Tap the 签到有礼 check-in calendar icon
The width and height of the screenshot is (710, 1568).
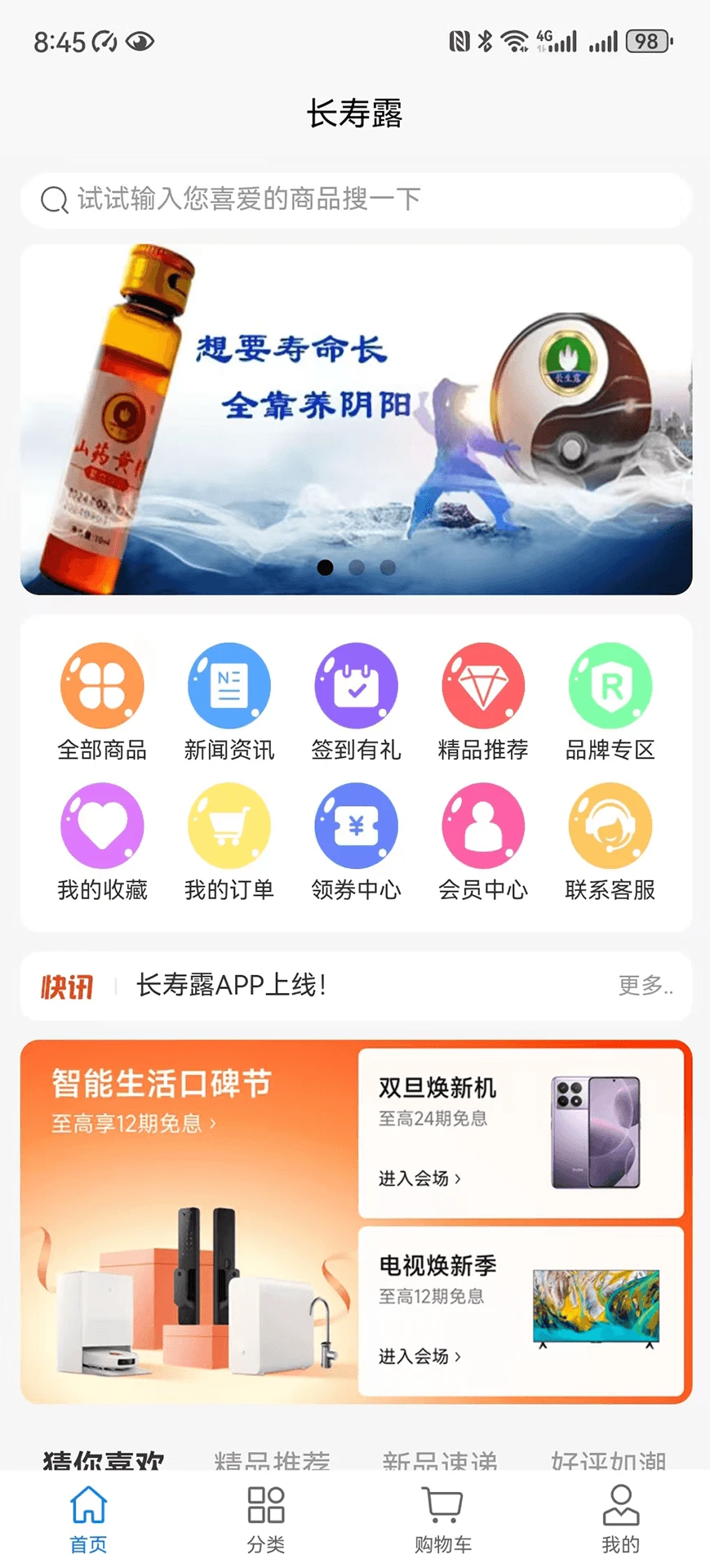pos(356,684)
